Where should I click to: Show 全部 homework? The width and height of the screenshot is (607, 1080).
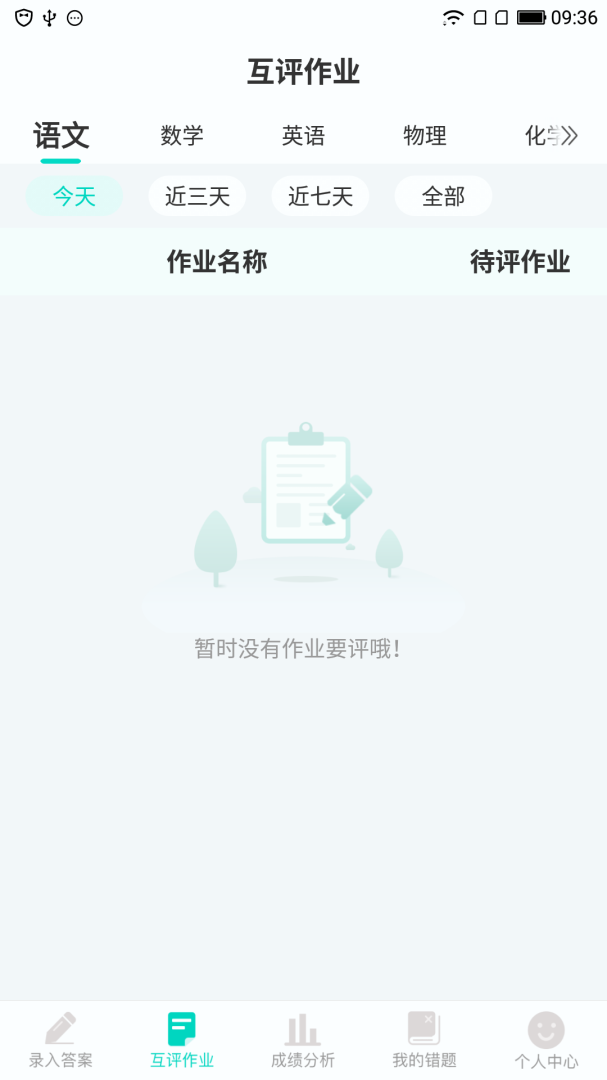click(443, 196)
